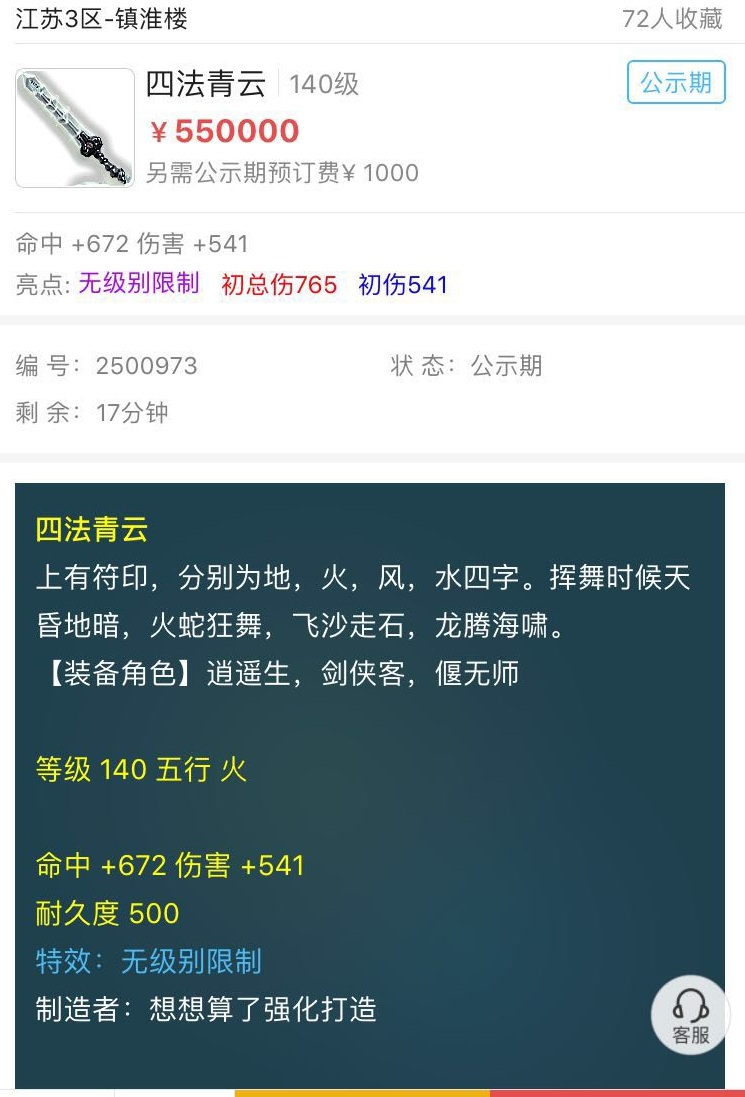Tap the item title 四法青云
This screenshot has width=745, height=1097.
tap(210, 85)
